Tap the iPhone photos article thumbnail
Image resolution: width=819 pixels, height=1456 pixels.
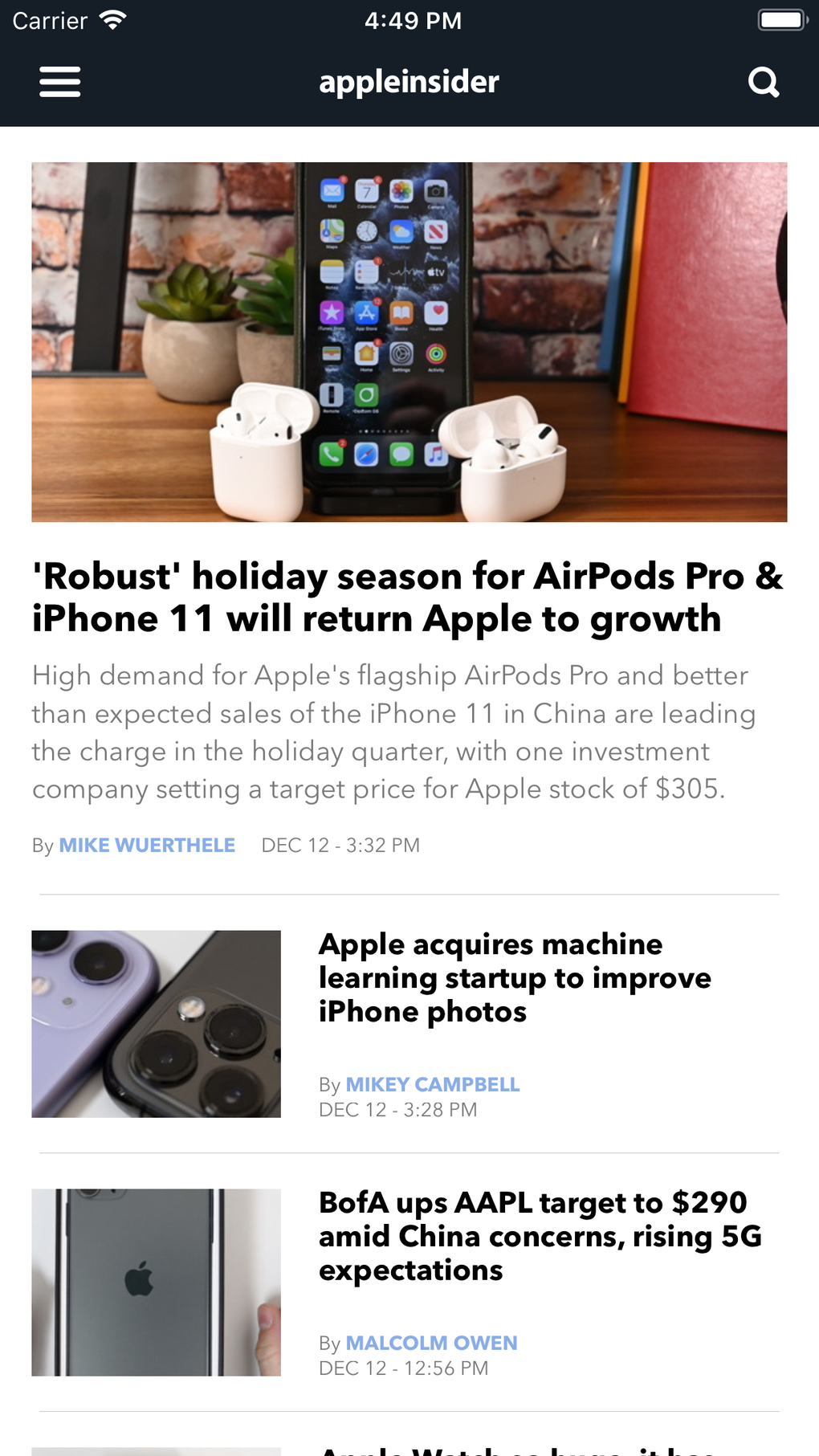156,1023
